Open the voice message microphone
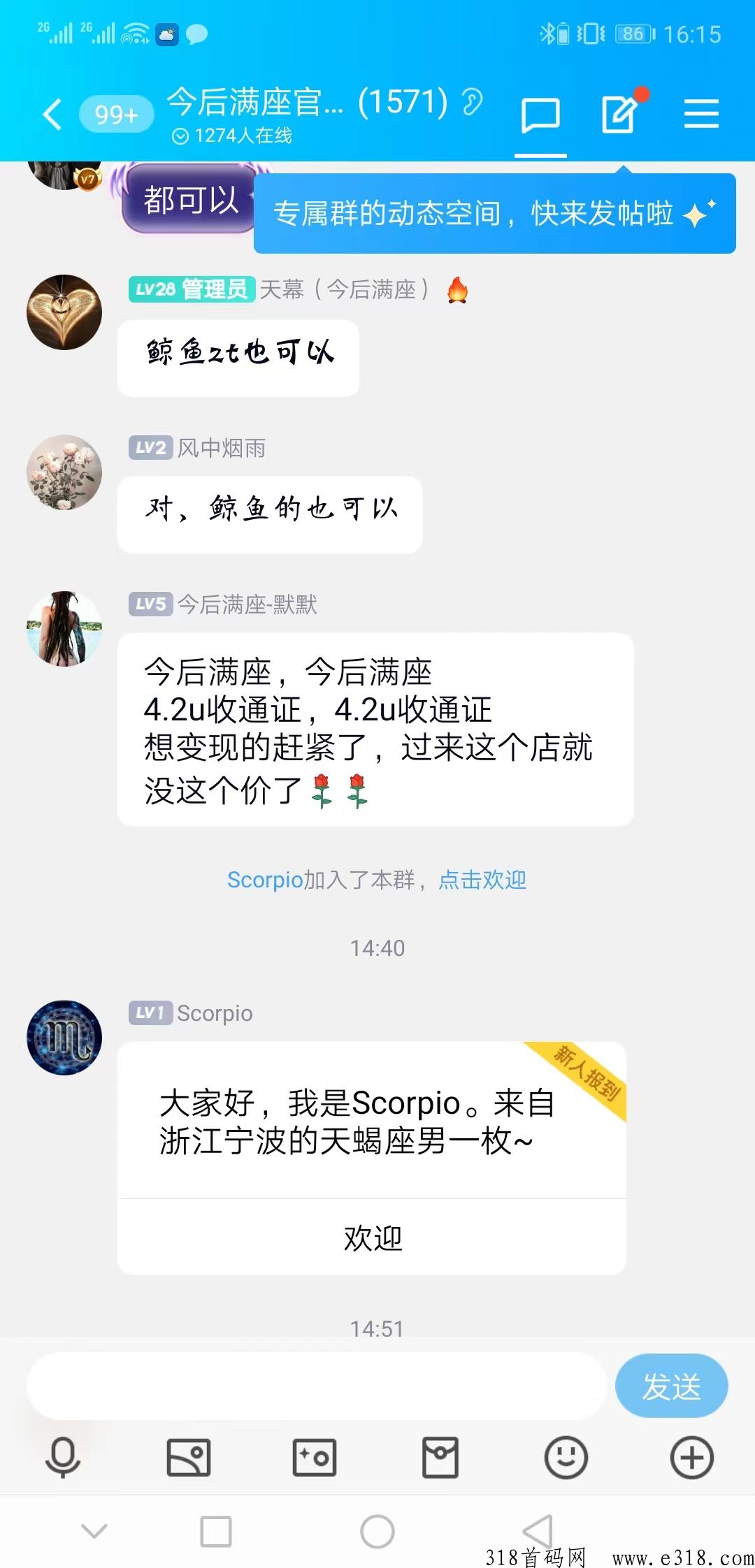755x1568 pixels. tap(63, 1458)
